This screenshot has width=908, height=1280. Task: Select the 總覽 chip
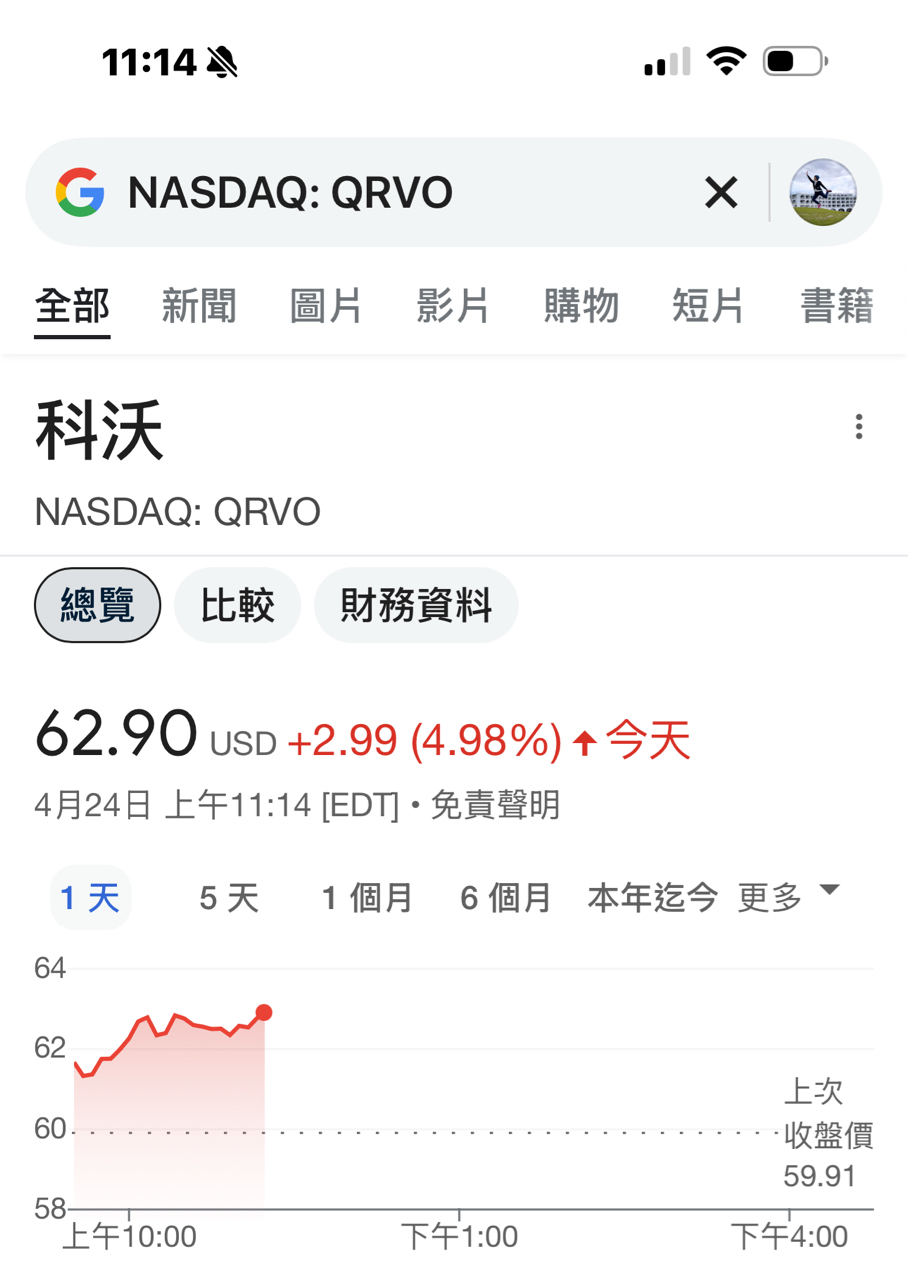(x=97, y=605)
